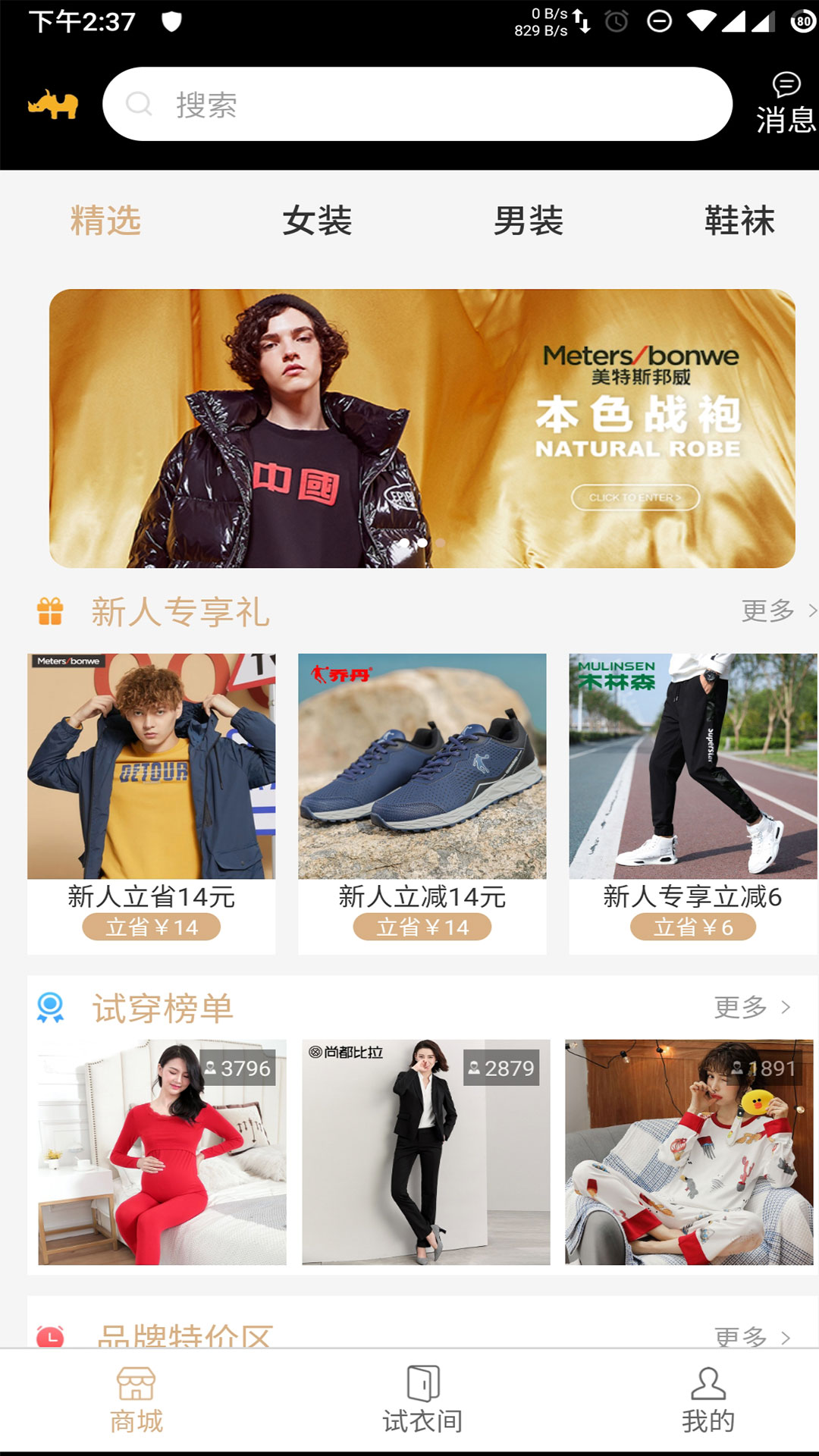
Task: Tap the 搜索 search box
Action: click(x=417, y=104)
